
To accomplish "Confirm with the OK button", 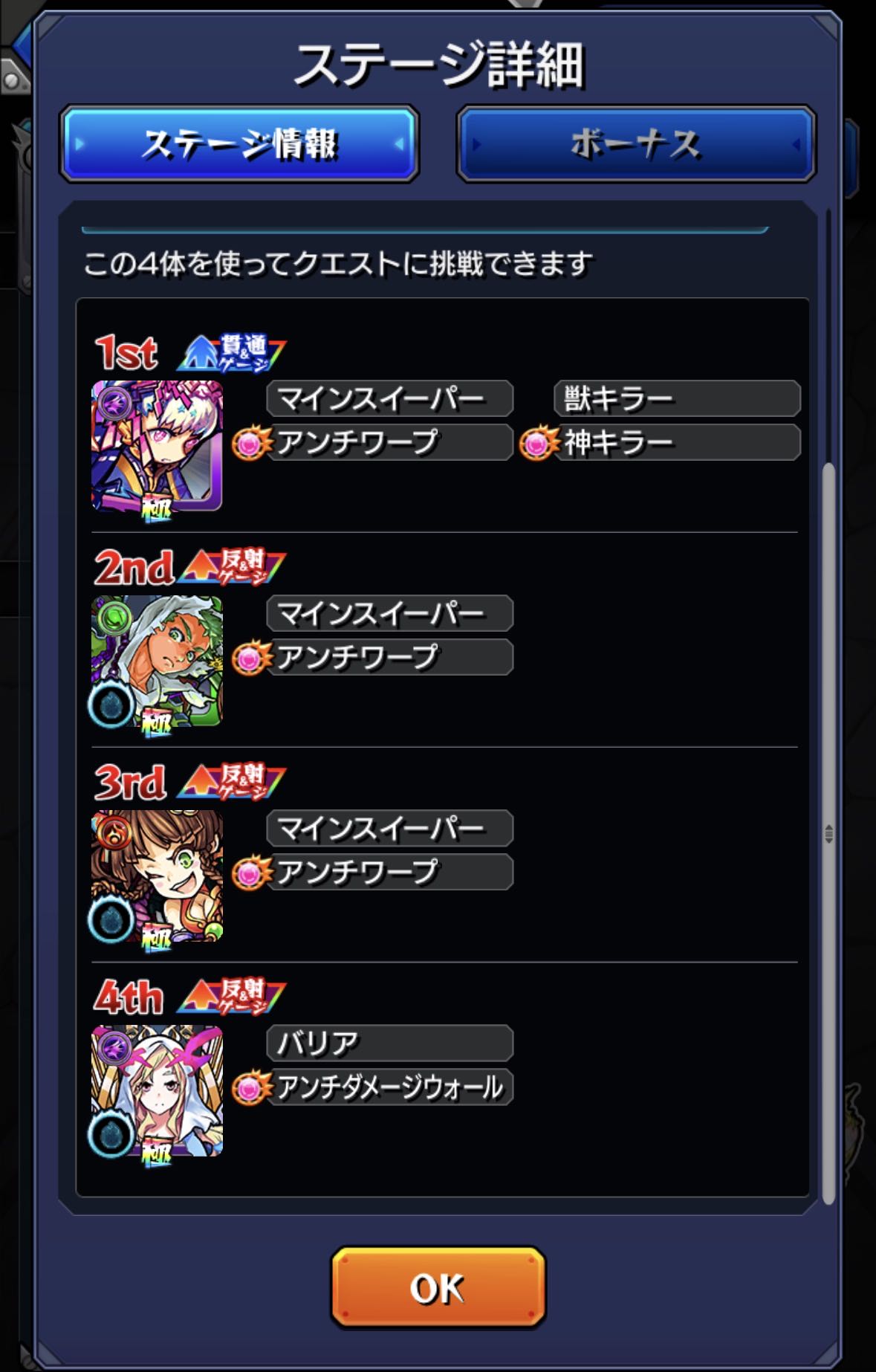I will click(438, 1287).
